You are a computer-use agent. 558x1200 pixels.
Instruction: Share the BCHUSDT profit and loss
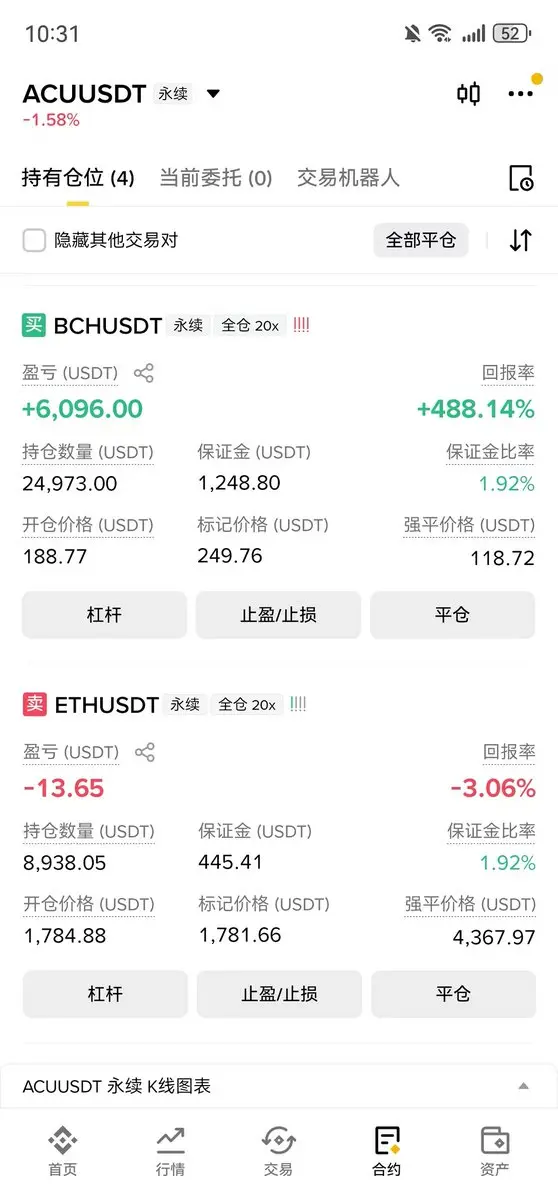144,373
